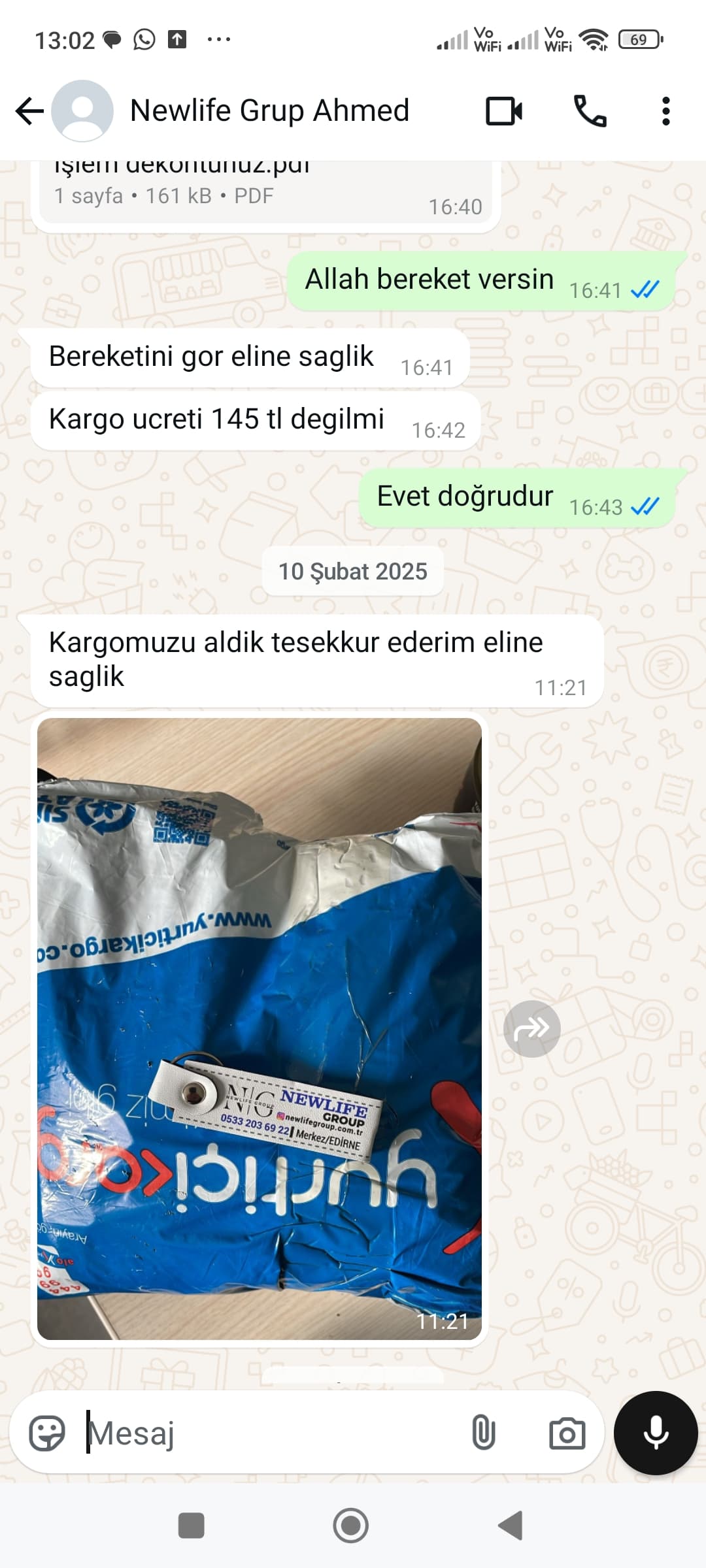Go back using the chat back arrow
Viewport: 706px width, 1568px height.
26,110
